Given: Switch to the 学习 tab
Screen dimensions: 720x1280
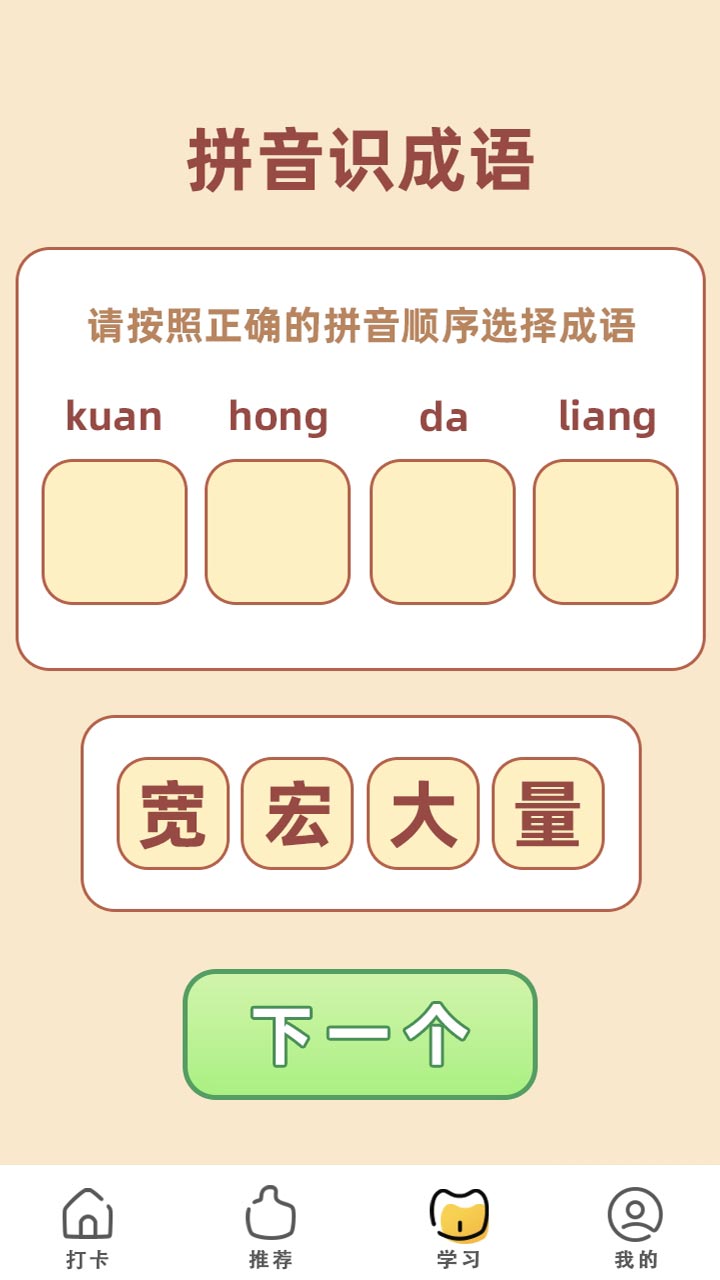Looking at the screenshot, I should 459,1227.
